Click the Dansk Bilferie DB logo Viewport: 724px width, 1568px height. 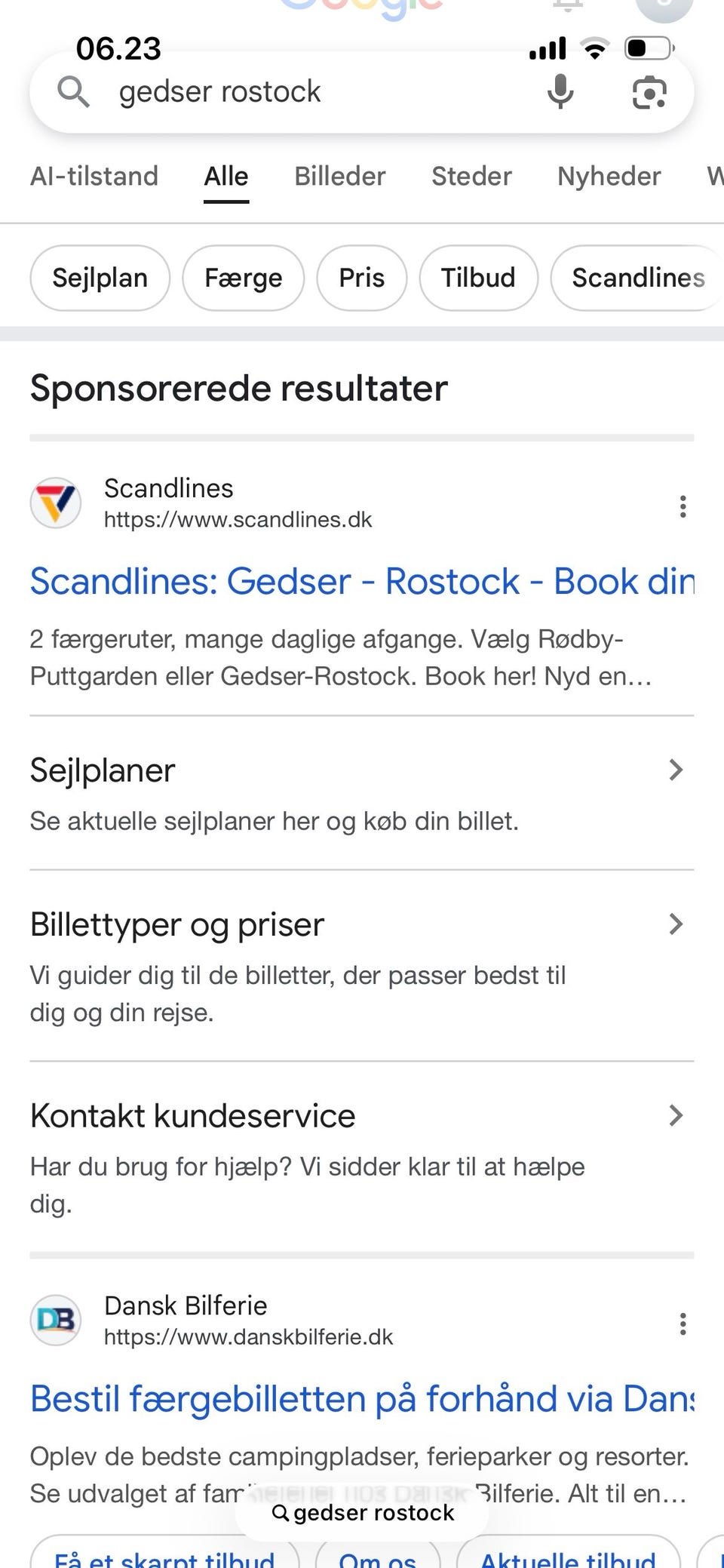point(57,1320)
